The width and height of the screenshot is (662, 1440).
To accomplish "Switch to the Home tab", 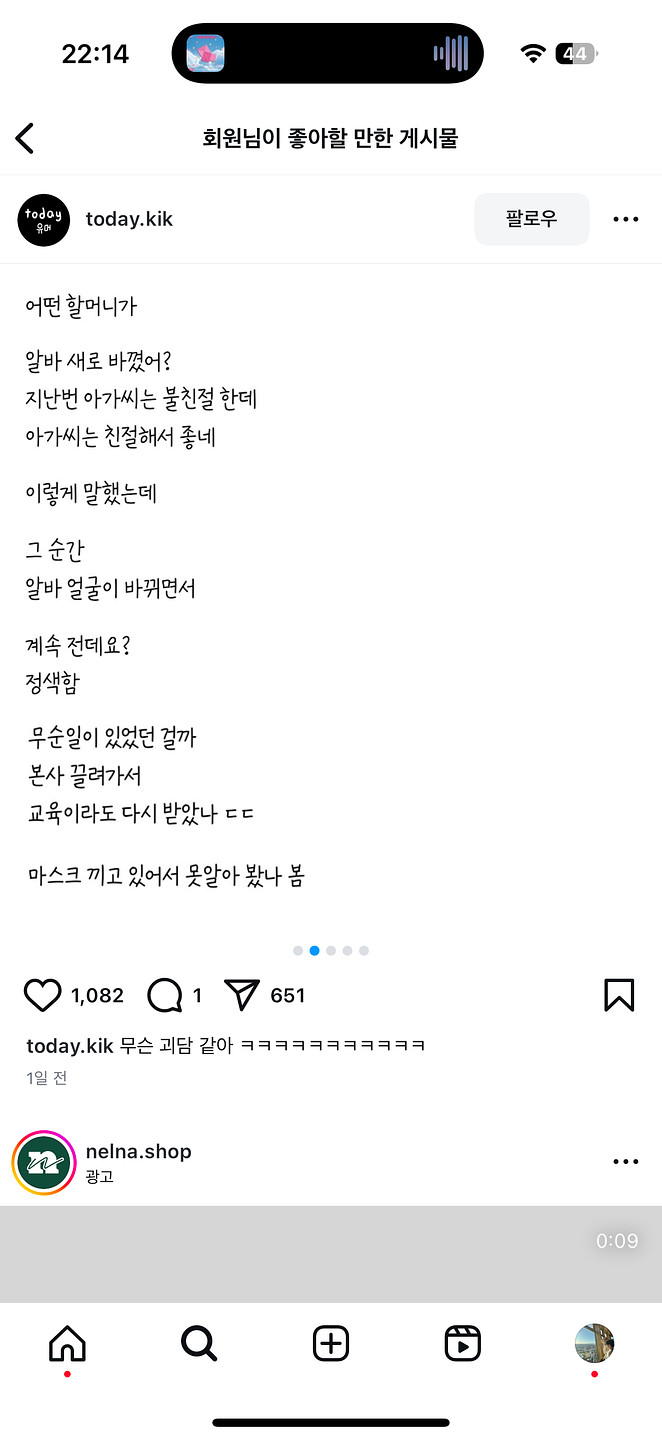I will tap(67, 1344).
